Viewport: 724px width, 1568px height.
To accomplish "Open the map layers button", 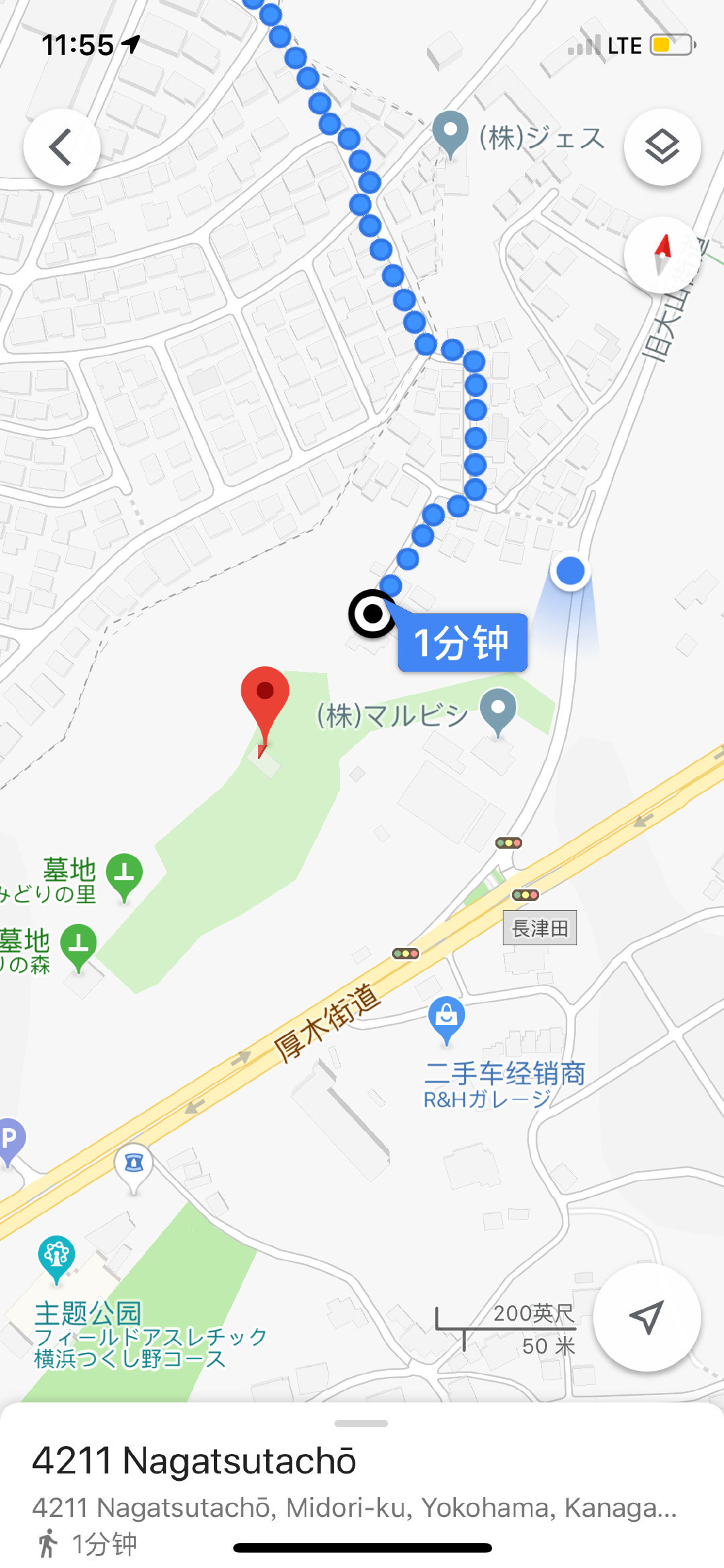I will click(662, 147).
